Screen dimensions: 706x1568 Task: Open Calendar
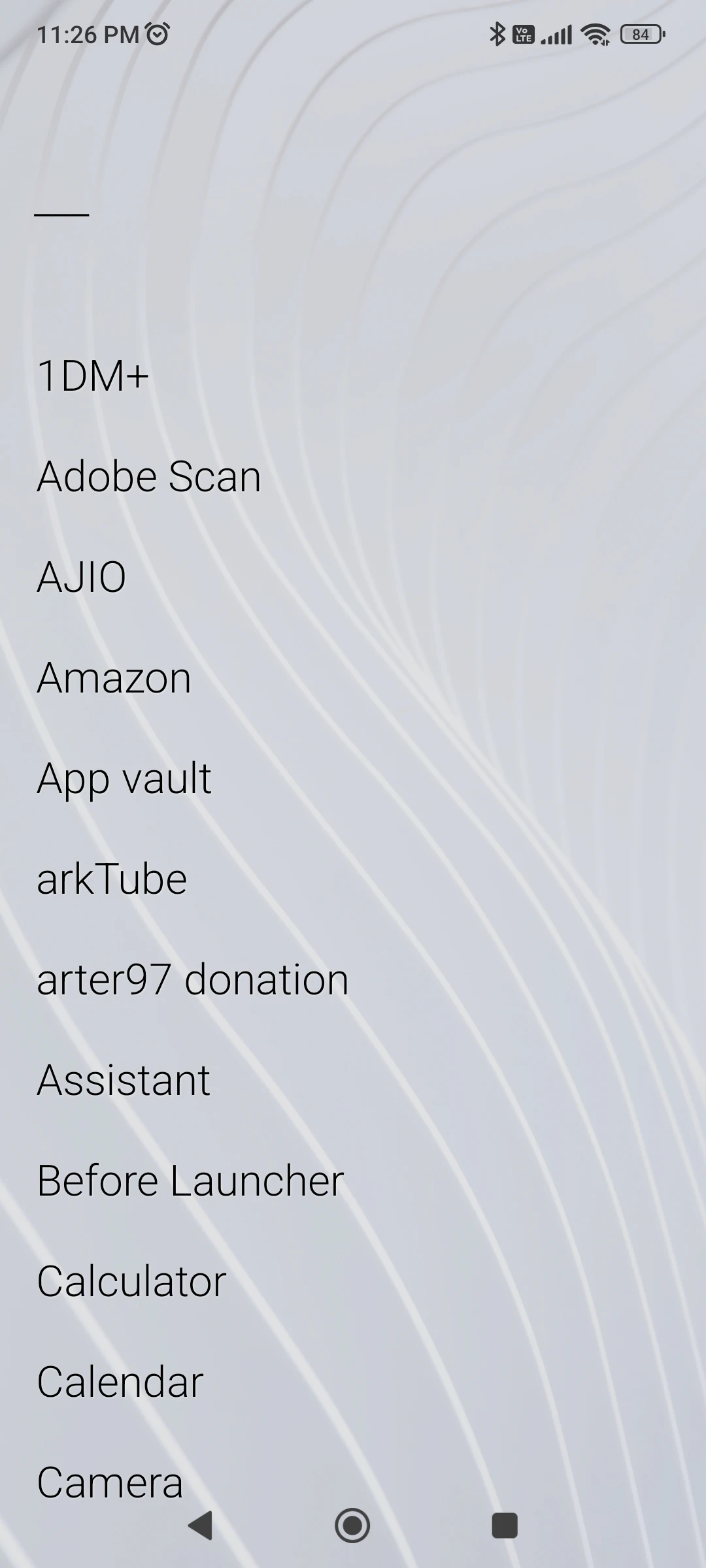pos(120,1382)
